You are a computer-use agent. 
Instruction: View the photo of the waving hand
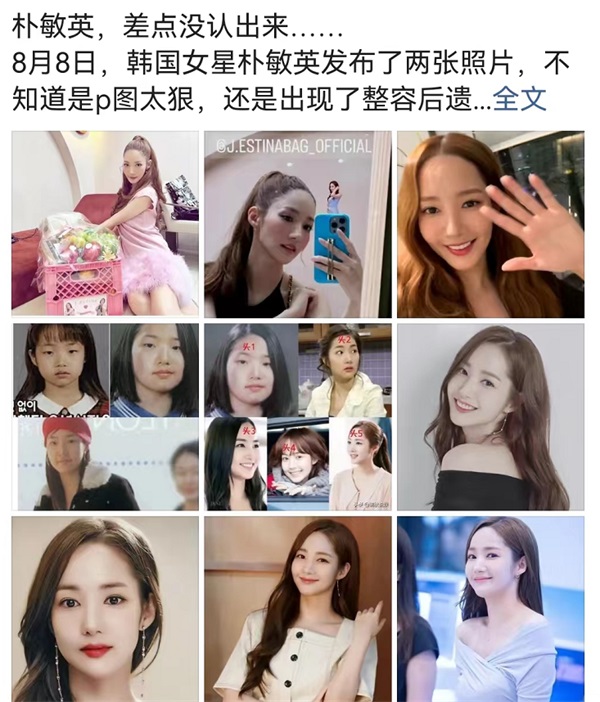click(x=490, y=224)
